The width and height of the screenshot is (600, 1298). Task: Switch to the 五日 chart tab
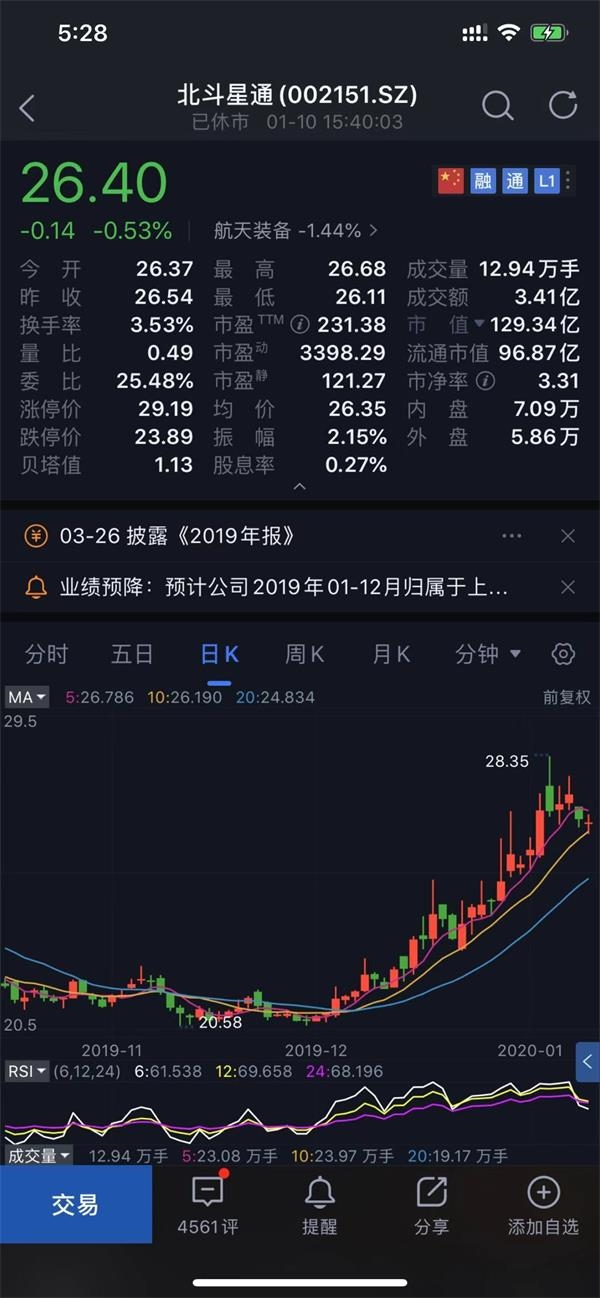[132, 654]
